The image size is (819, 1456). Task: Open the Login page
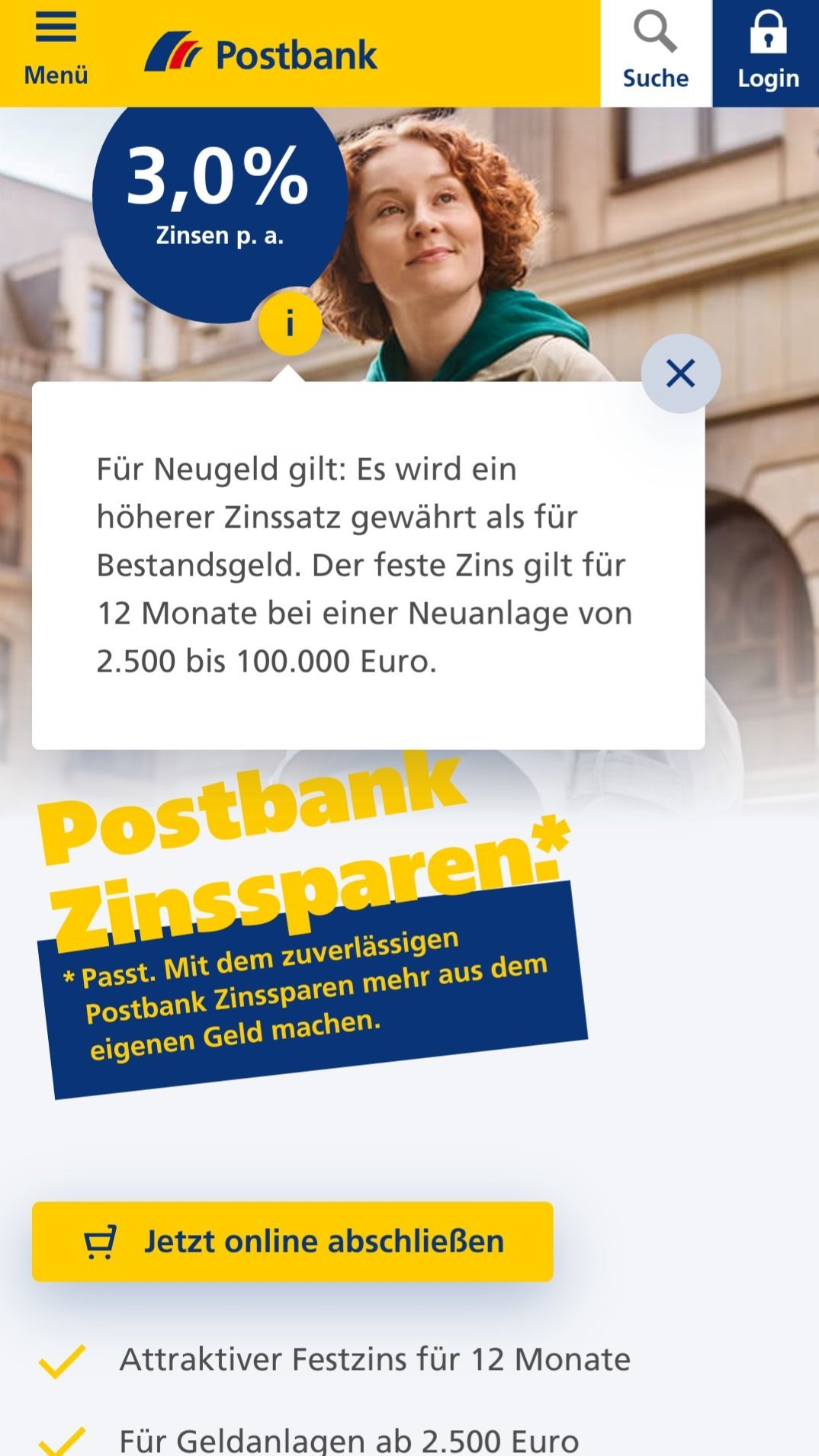[x=766, y=53]
